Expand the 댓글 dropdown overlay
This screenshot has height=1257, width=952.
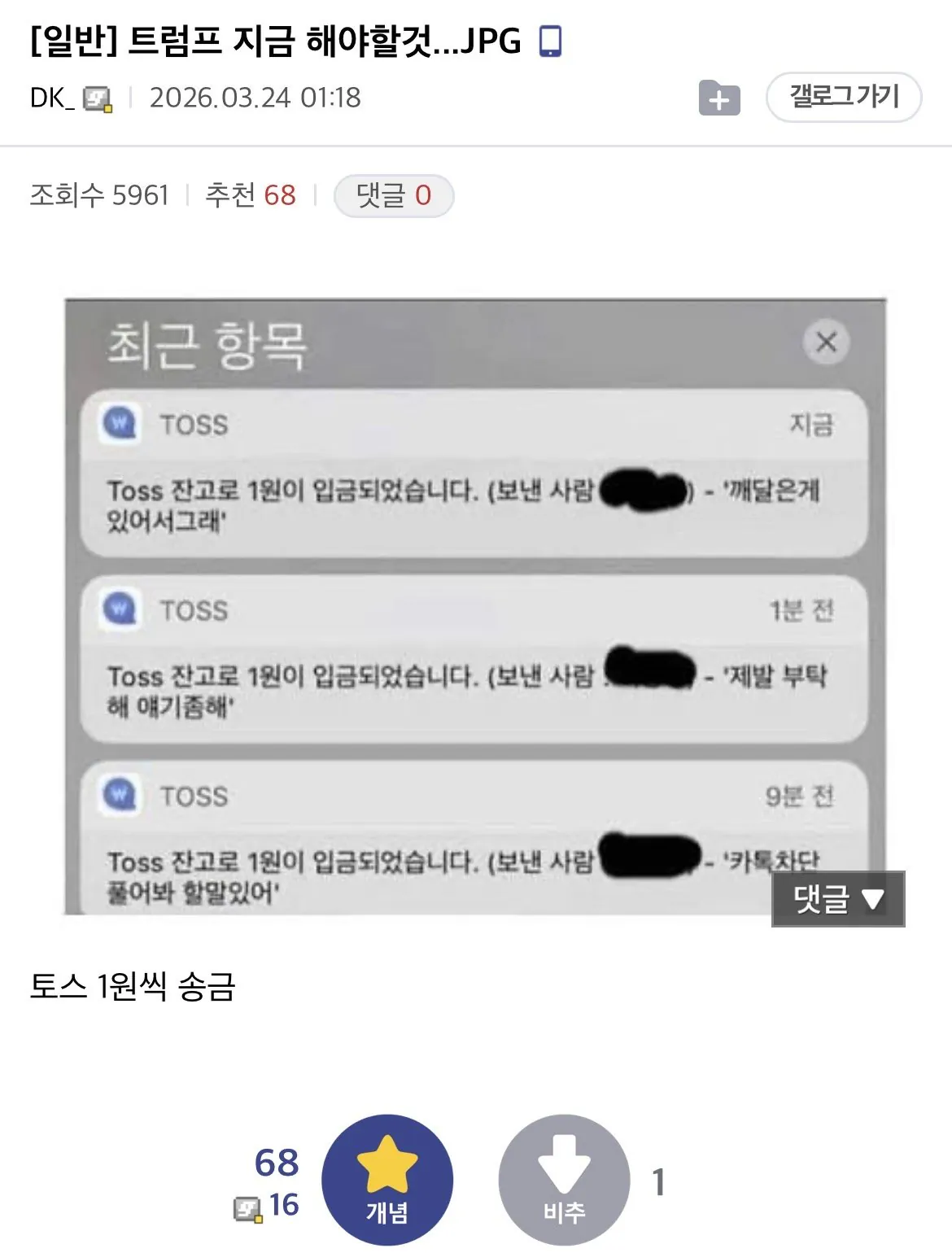[838, 899]
